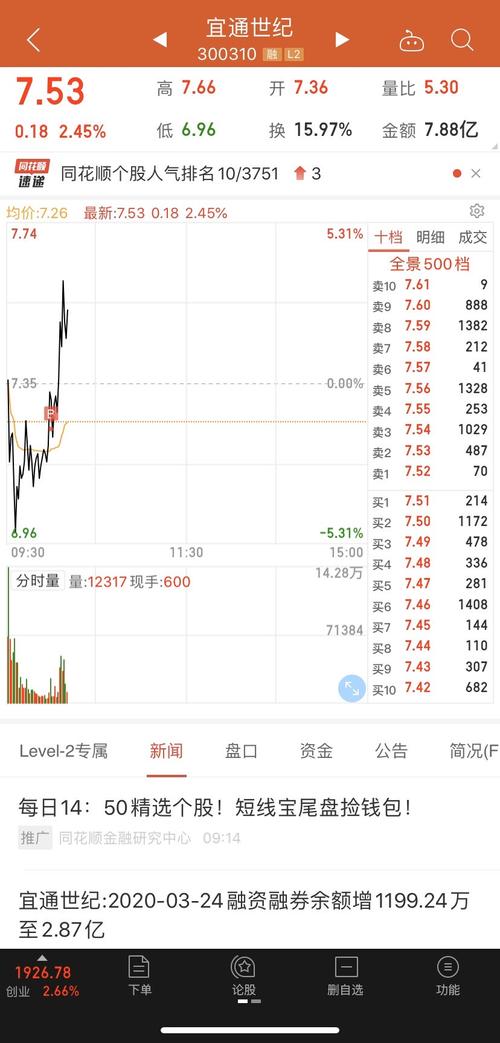The height and width of the screenshot is (1043, 500).
Task: Go back using the top-left arrow
Action: point(33,39)
